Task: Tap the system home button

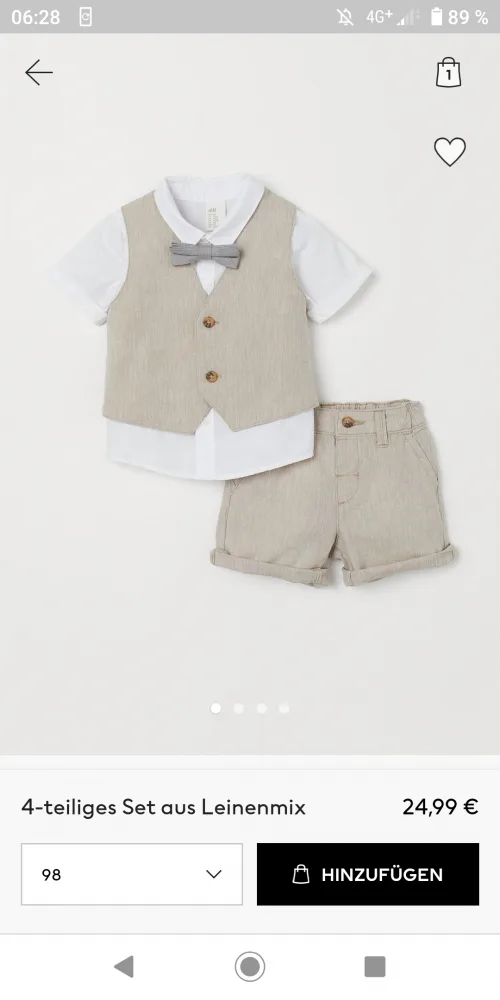Action: point(249,967)
